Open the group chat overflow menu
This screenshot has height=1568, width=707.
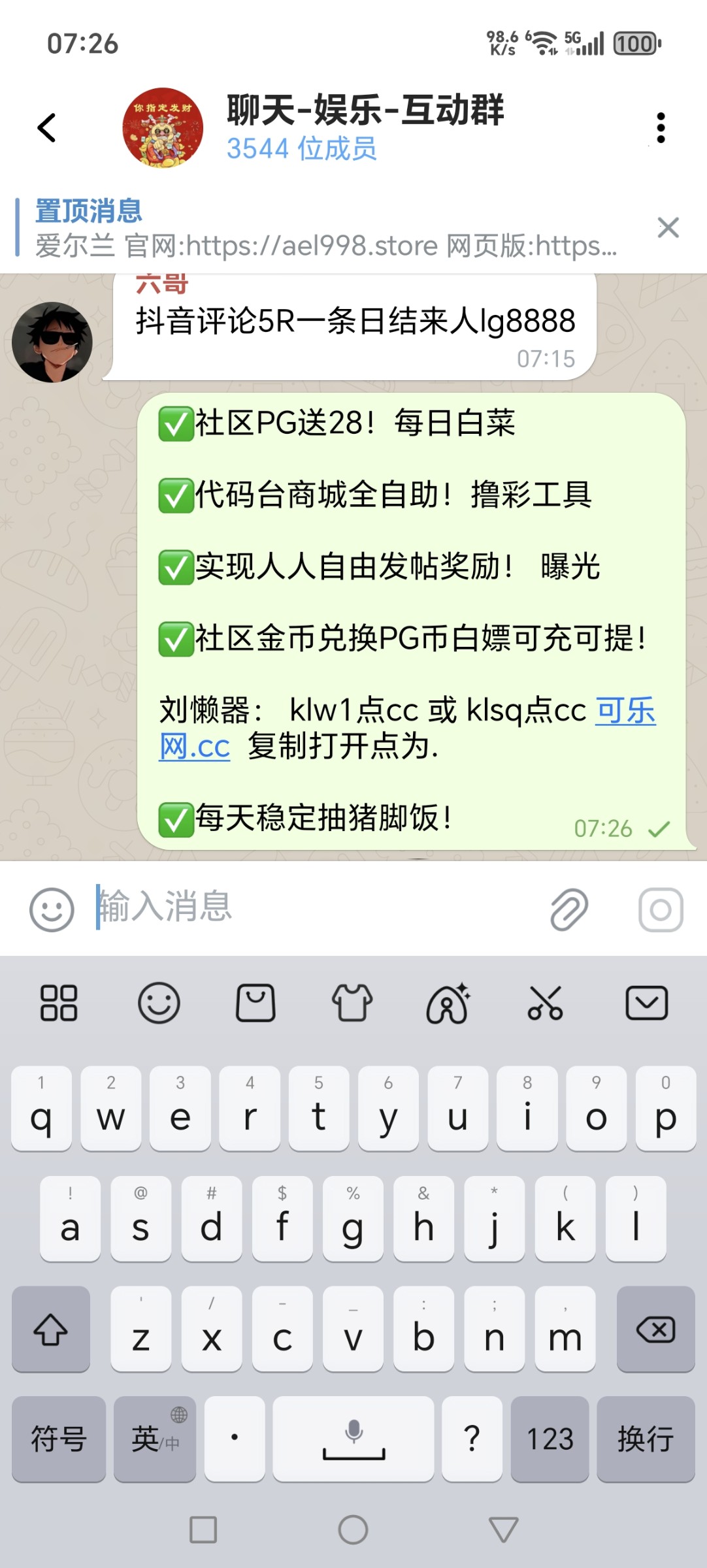click(661, 127)
